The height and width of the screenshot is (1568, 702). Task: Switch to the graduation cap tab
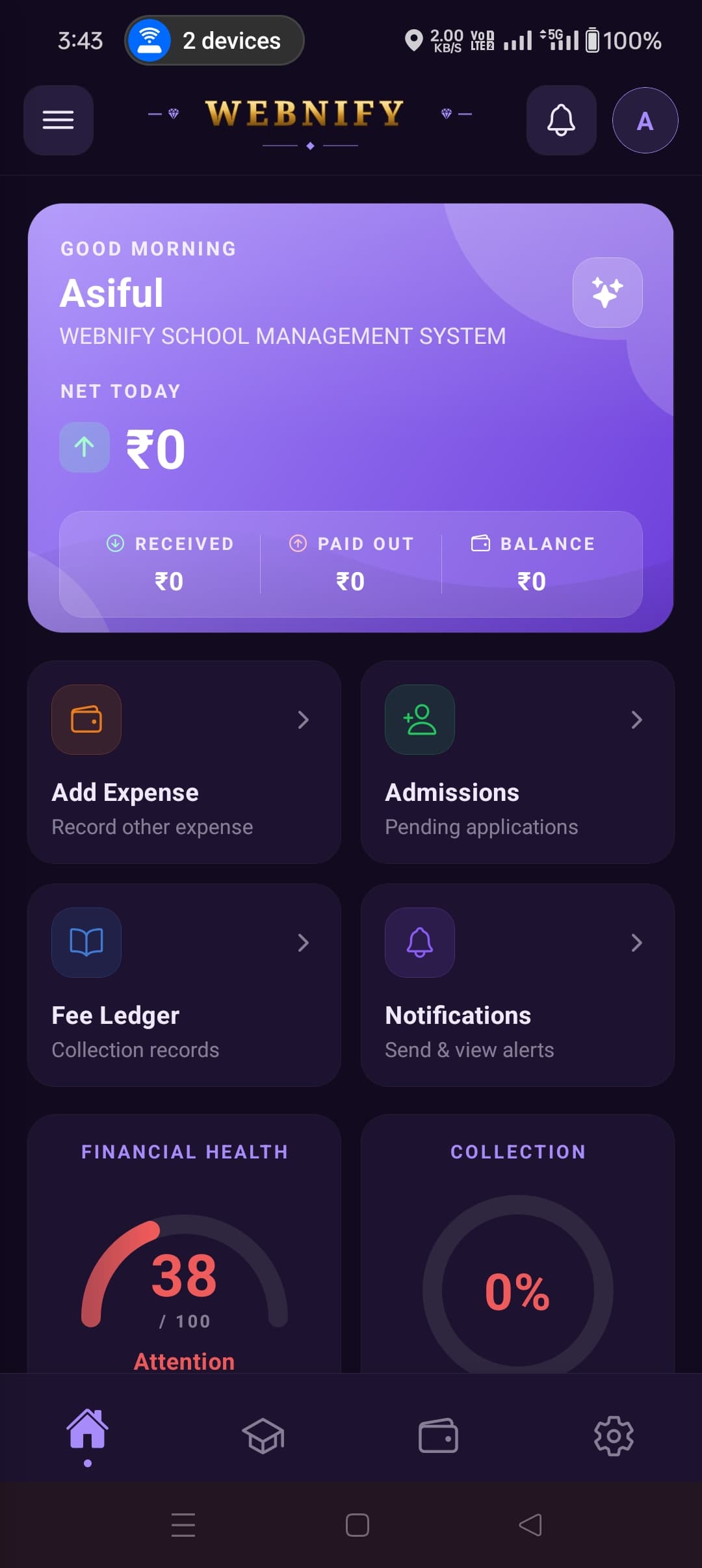[263, 1435]
